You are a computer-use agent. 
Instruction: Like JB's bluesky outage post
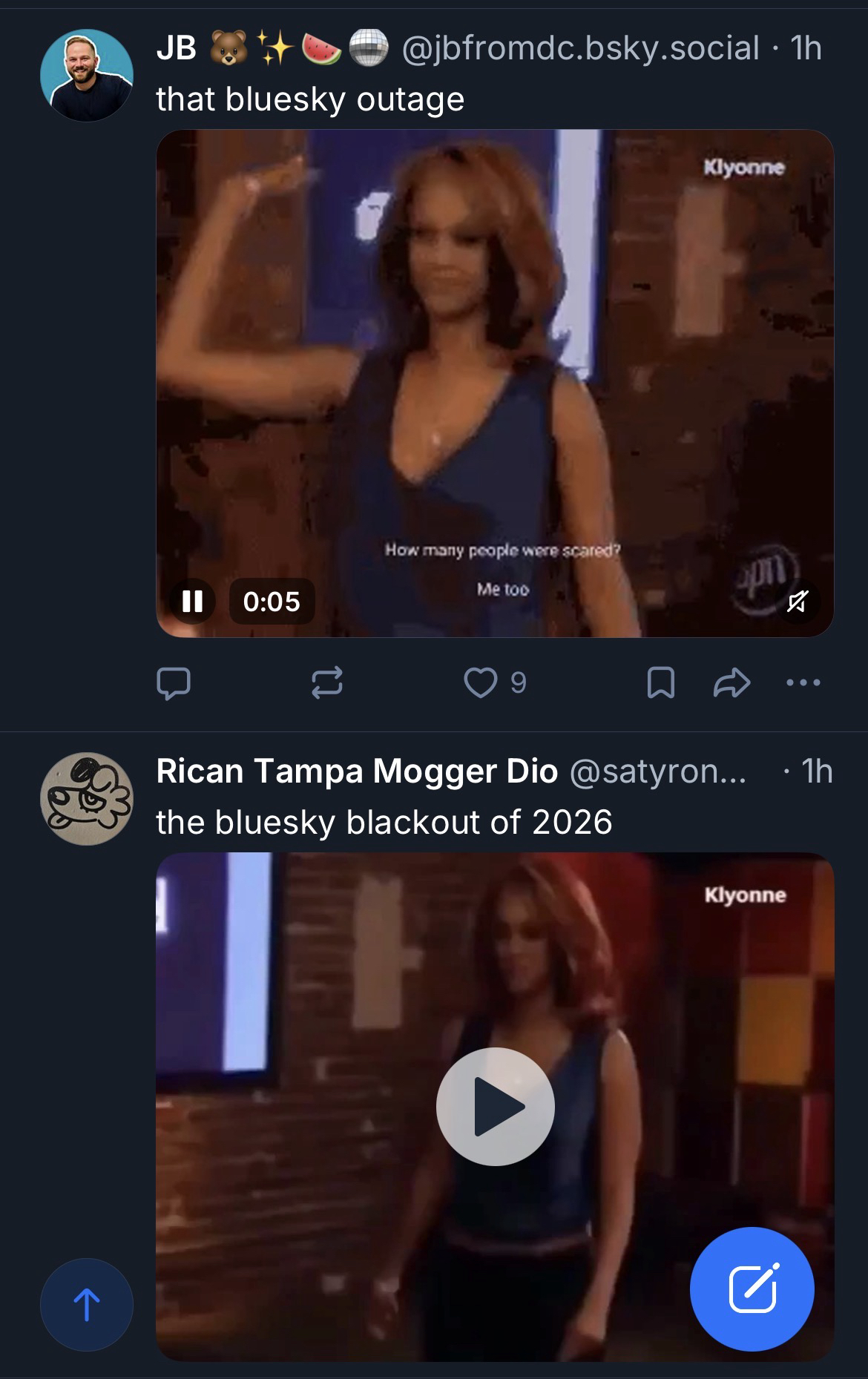coord(481,683)
